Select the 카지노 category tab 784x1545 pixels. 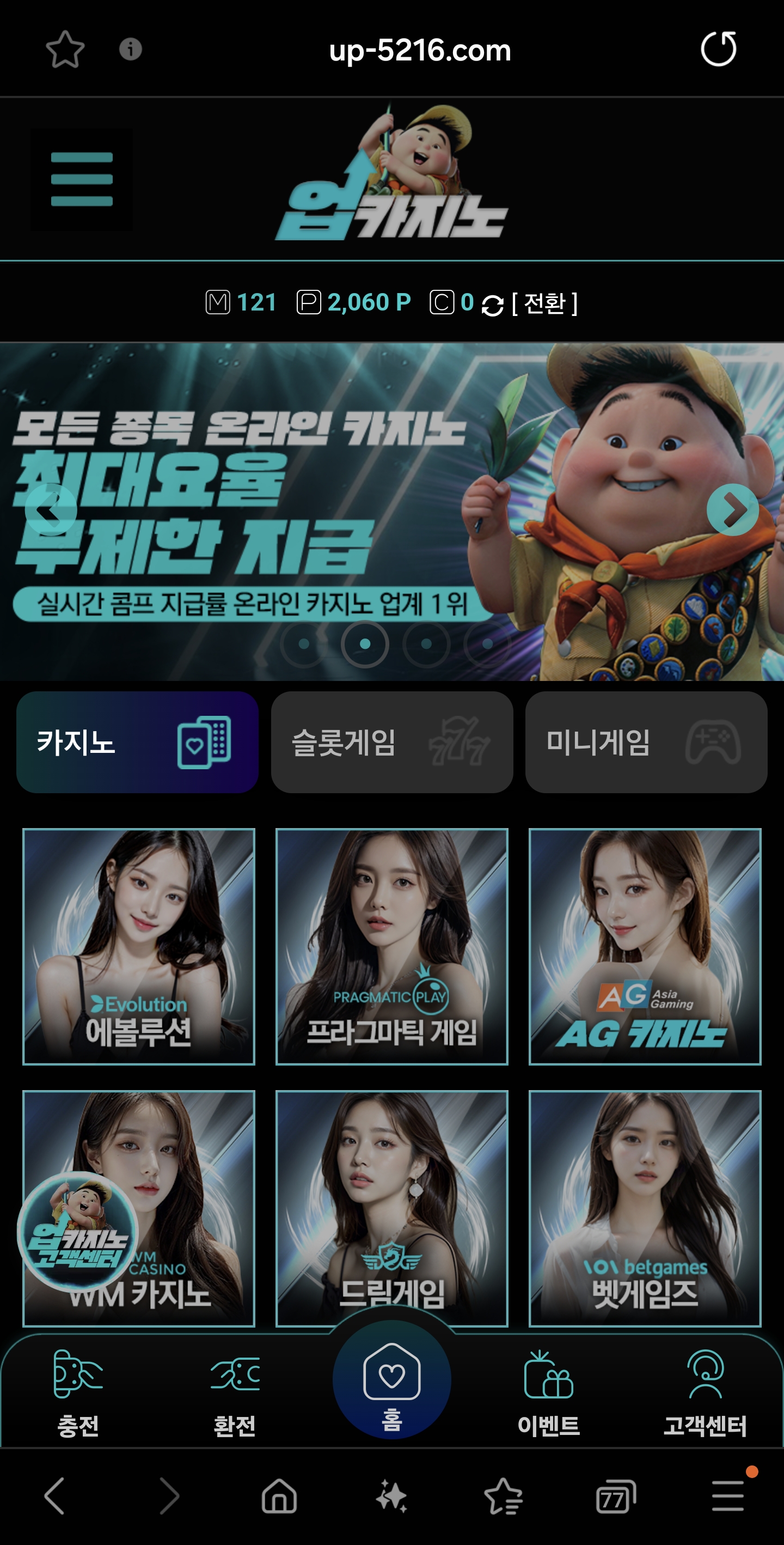[x=137, y=742]
